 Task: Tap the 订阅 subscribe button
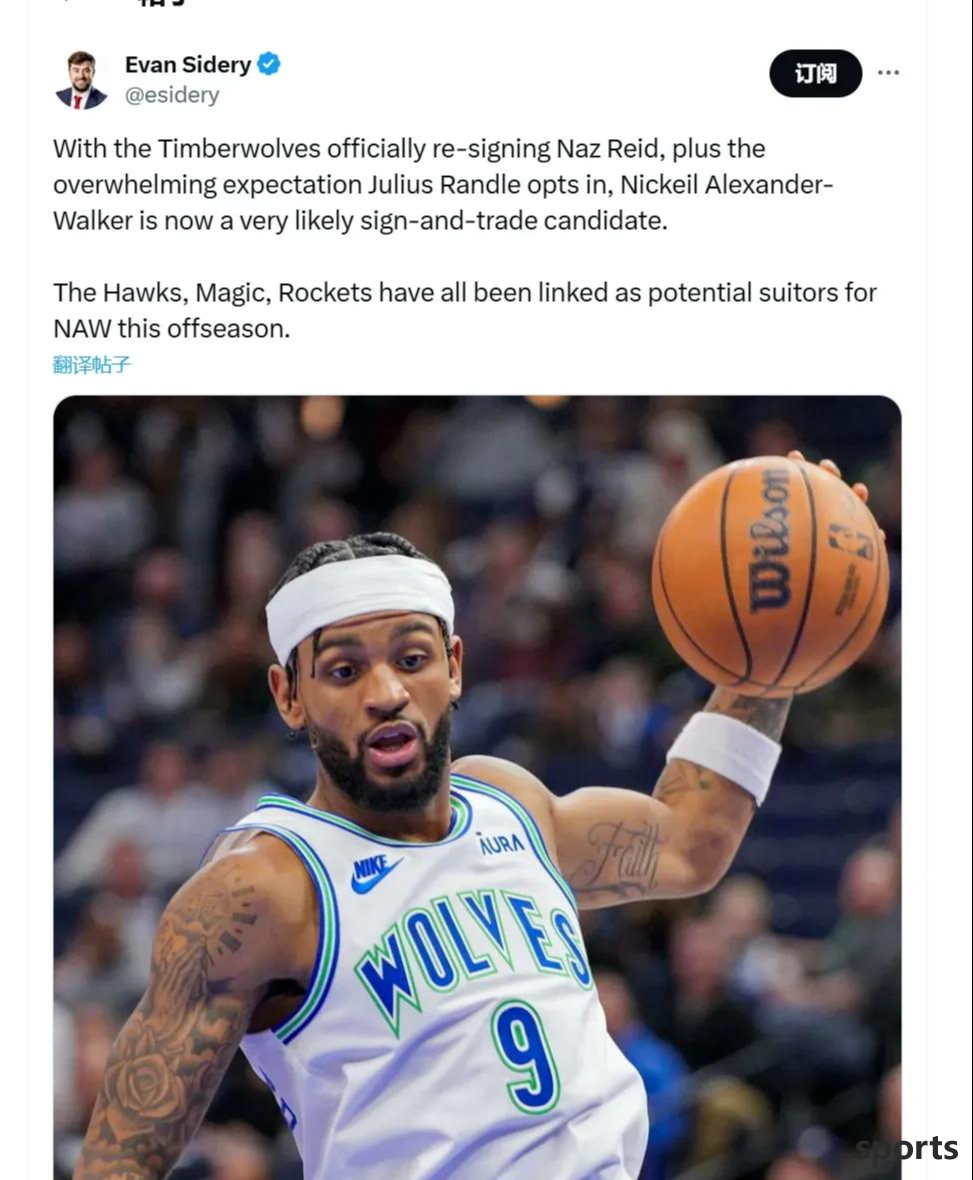[815, 73]
